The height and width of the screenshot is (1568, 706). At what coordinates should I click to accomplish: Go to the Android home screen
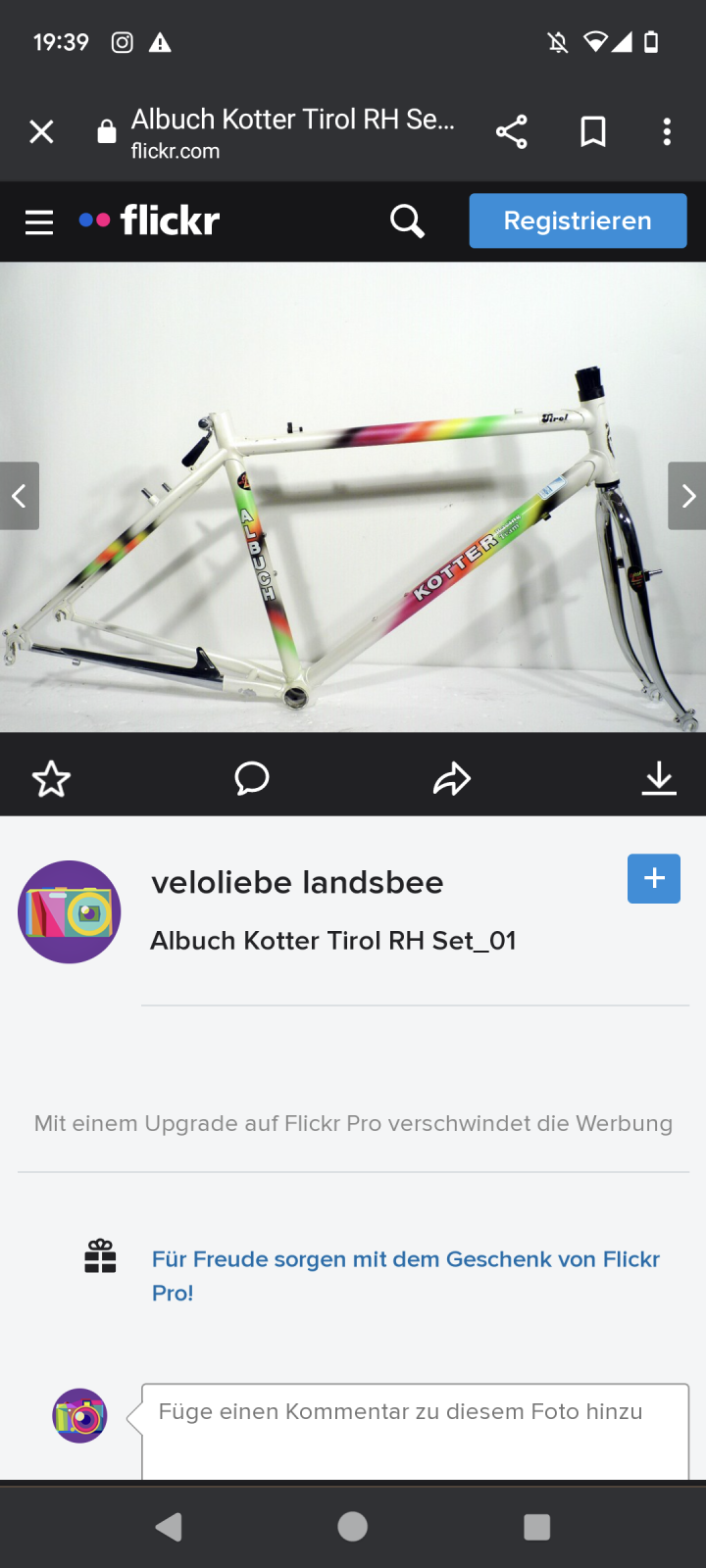(x=353, y=1526)
